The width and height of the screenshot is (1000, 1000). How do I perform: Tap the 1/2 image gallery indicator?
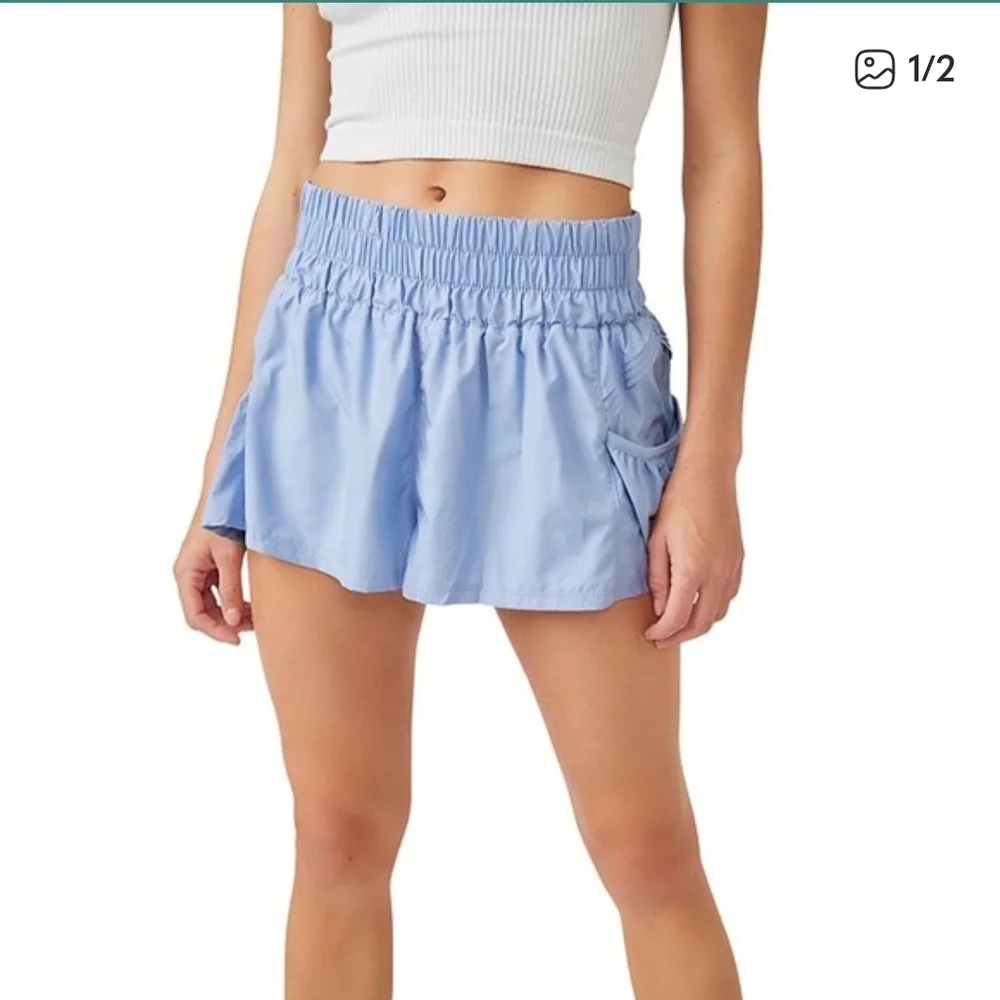pos(905,69)
